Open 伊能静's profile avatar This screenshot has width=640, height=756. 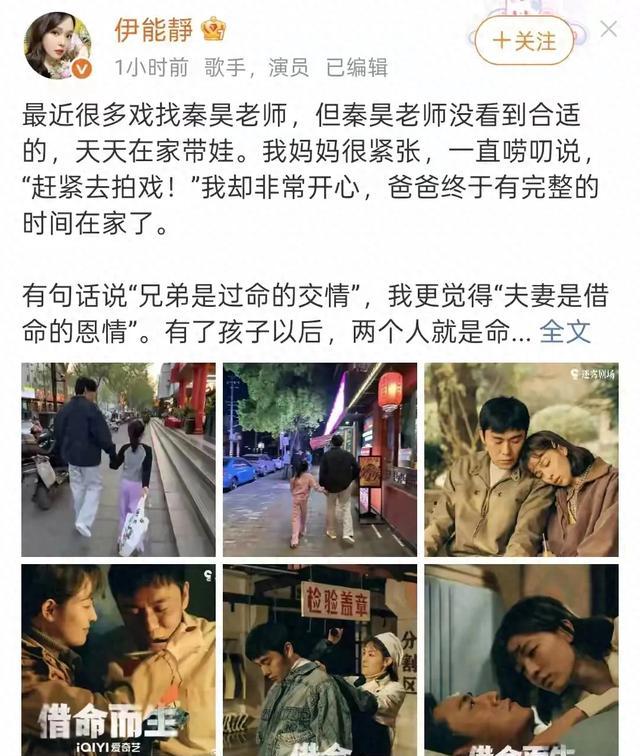[57, 44]
